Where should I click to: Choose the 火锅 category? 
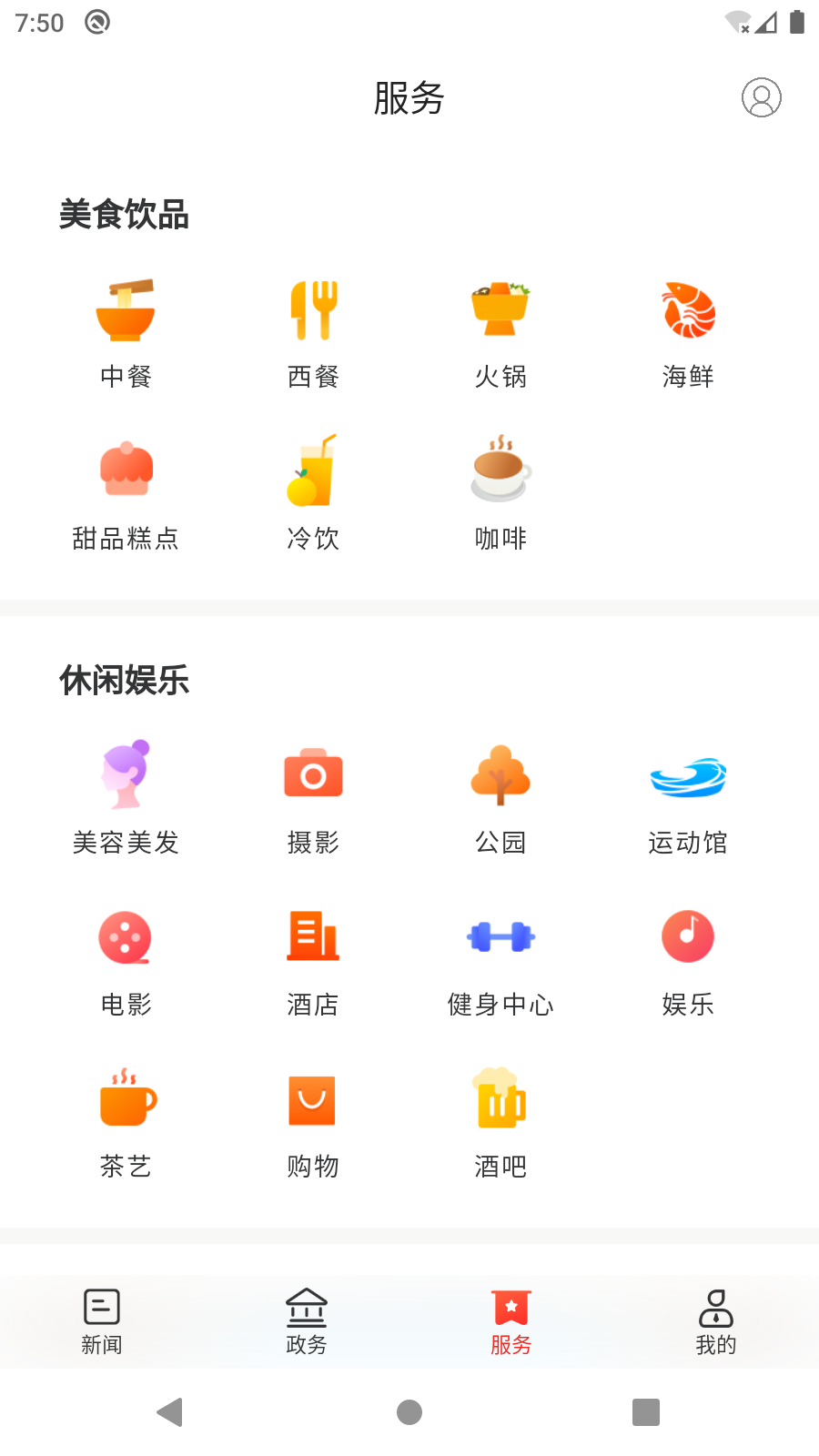click(500, 333)
